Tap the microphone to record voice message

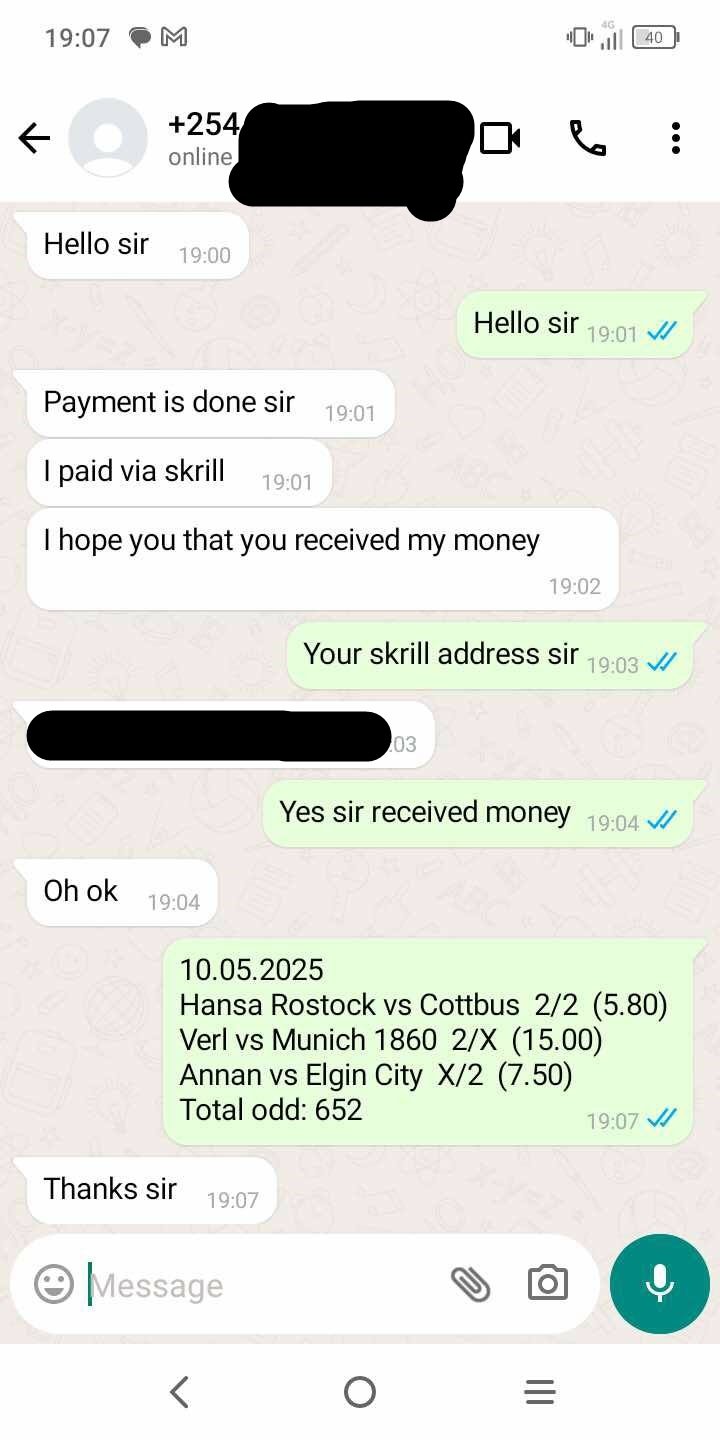659,1284
